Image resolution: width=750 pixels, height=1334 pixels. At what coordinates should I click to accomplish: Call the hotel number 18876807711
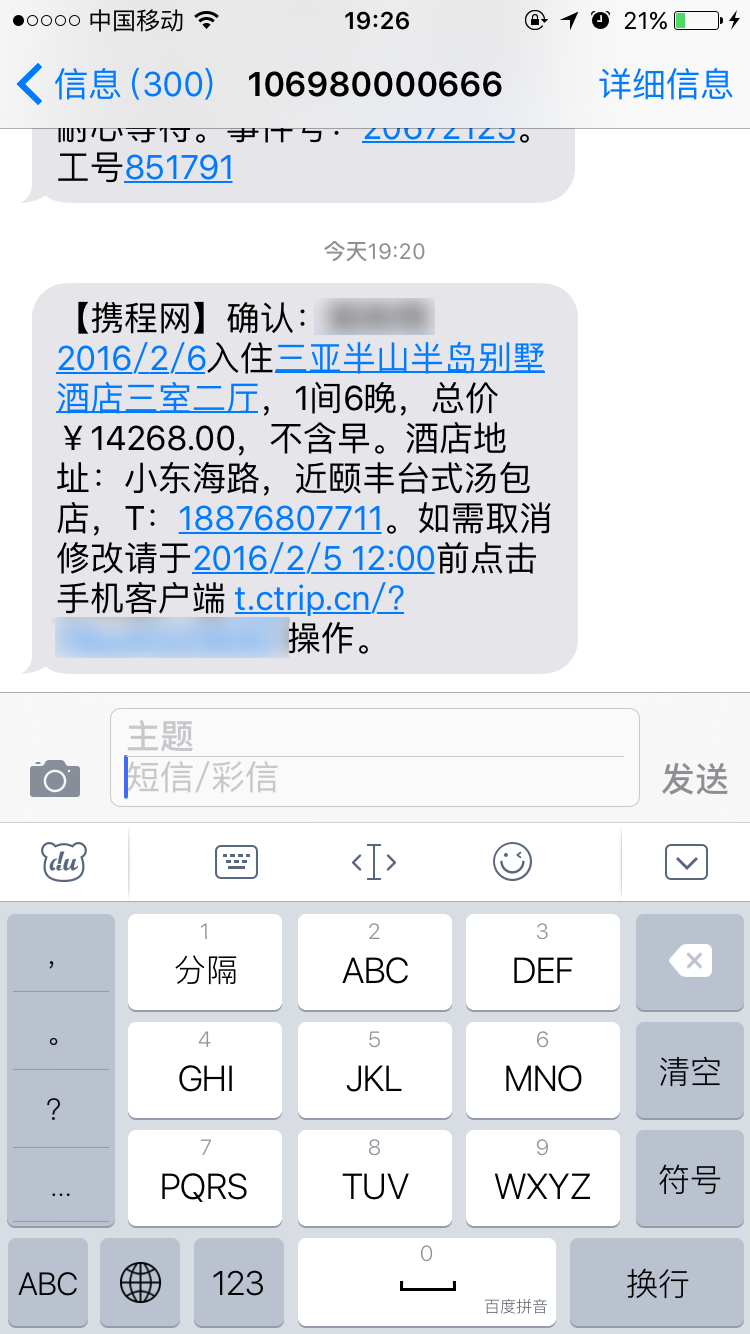pyautogui.click(x=281, y=519)
